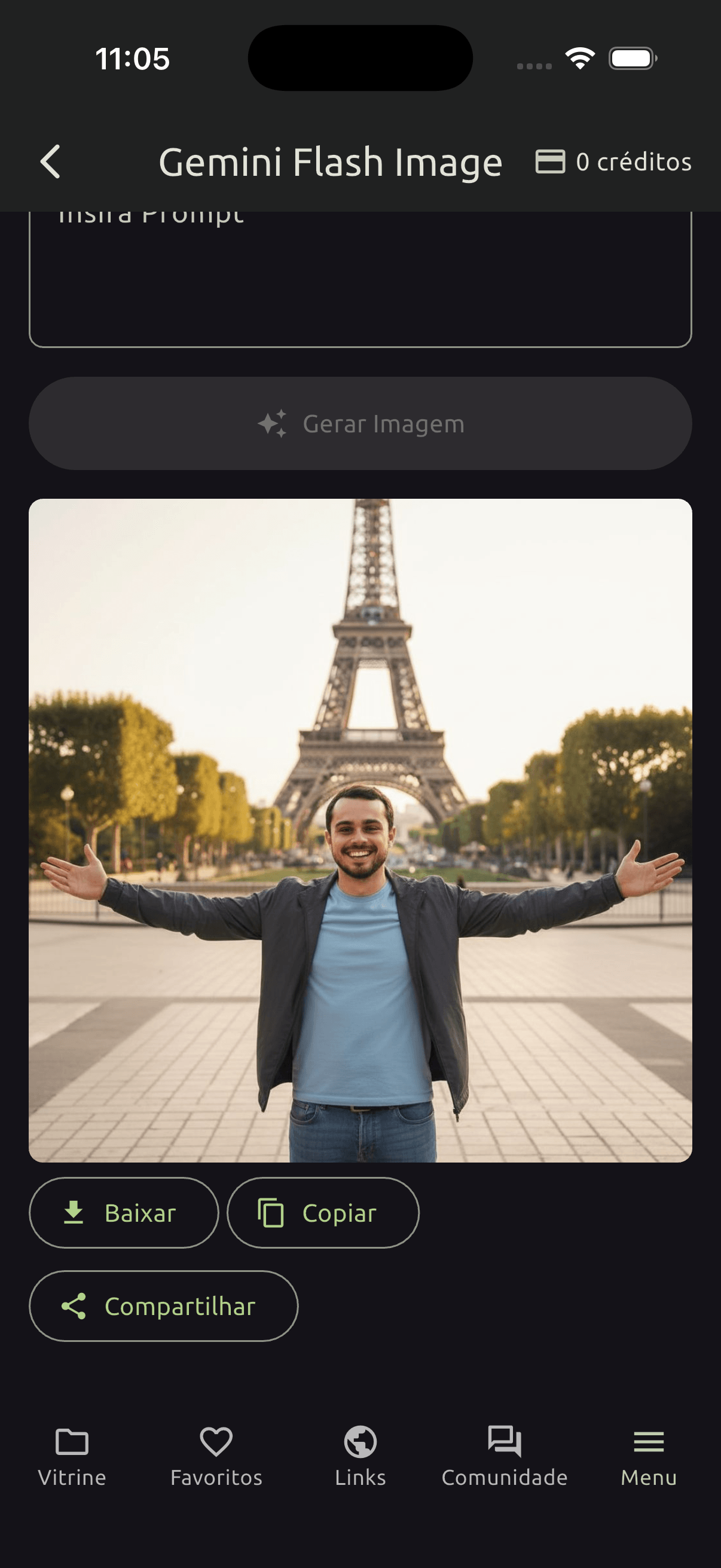
Task: Open the Menu tab
Action: [649, 1457]
